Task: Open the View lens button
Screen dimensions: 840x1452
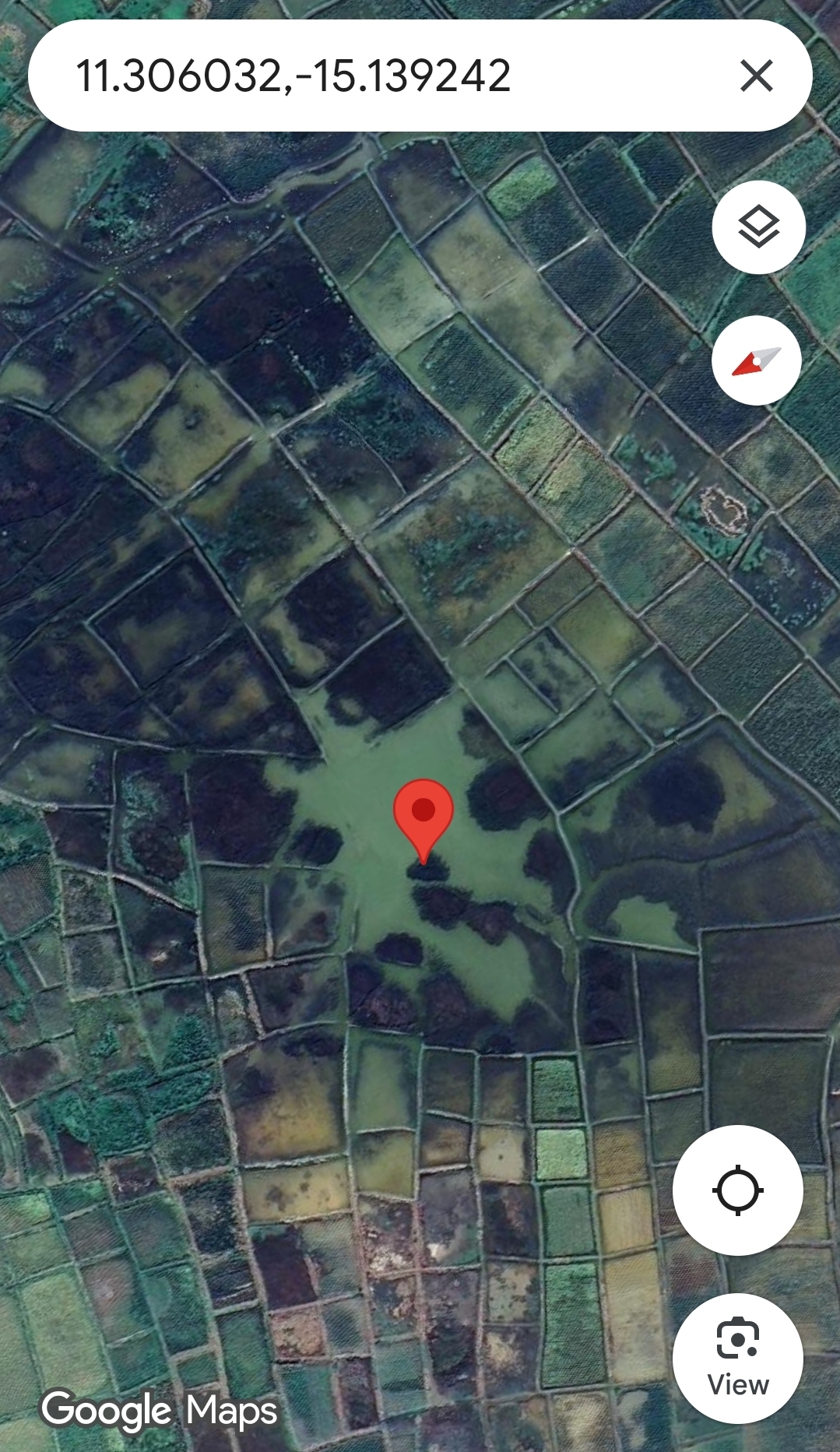Action: (x=737, y=1358)
